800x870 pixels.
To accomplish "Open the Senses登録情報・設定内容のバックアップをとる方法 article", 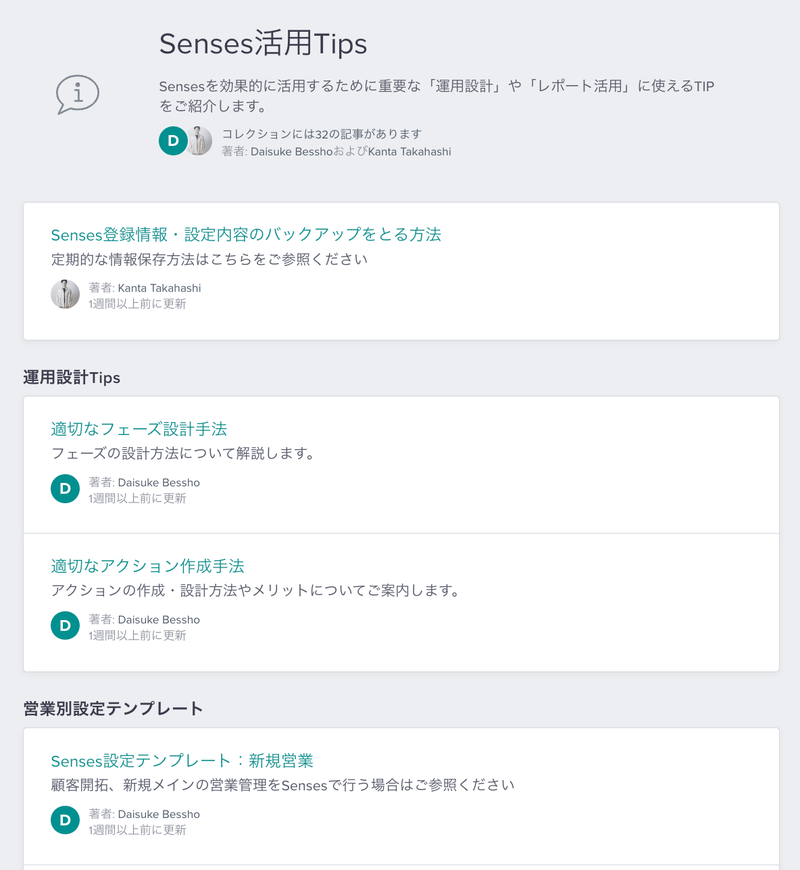I will pos(246,234).
